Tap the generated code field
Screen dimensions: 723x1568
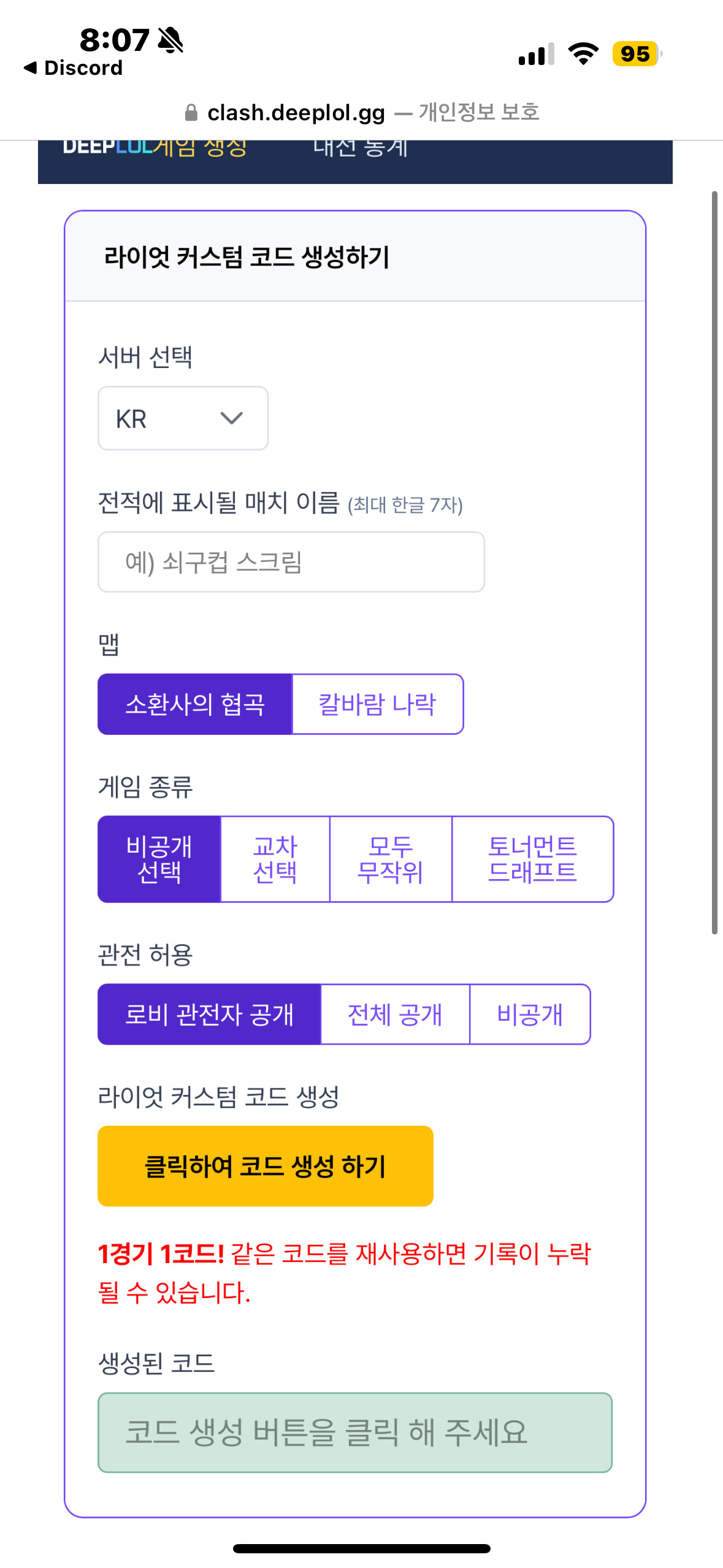[x=354, y=1432]
